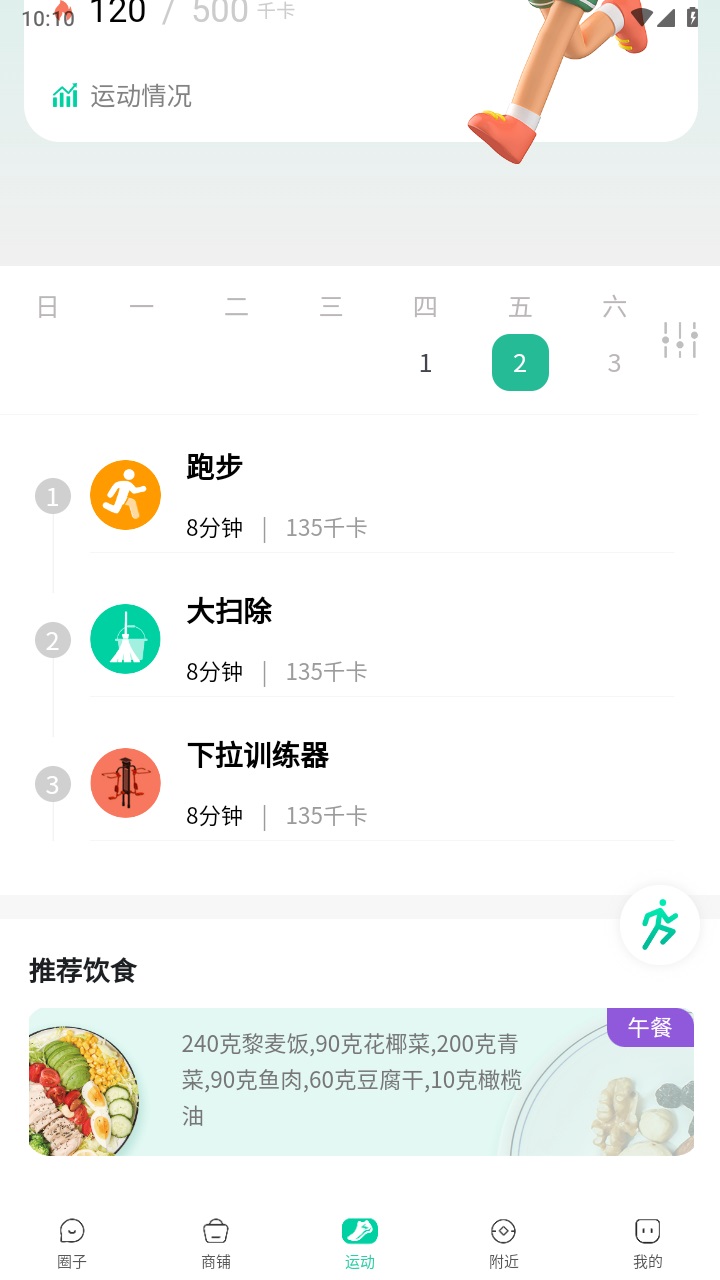This screenshot has width=720, height=1280.
Task: Open 附近 nearby tab icon
Action: click(x=503, y=1230)
